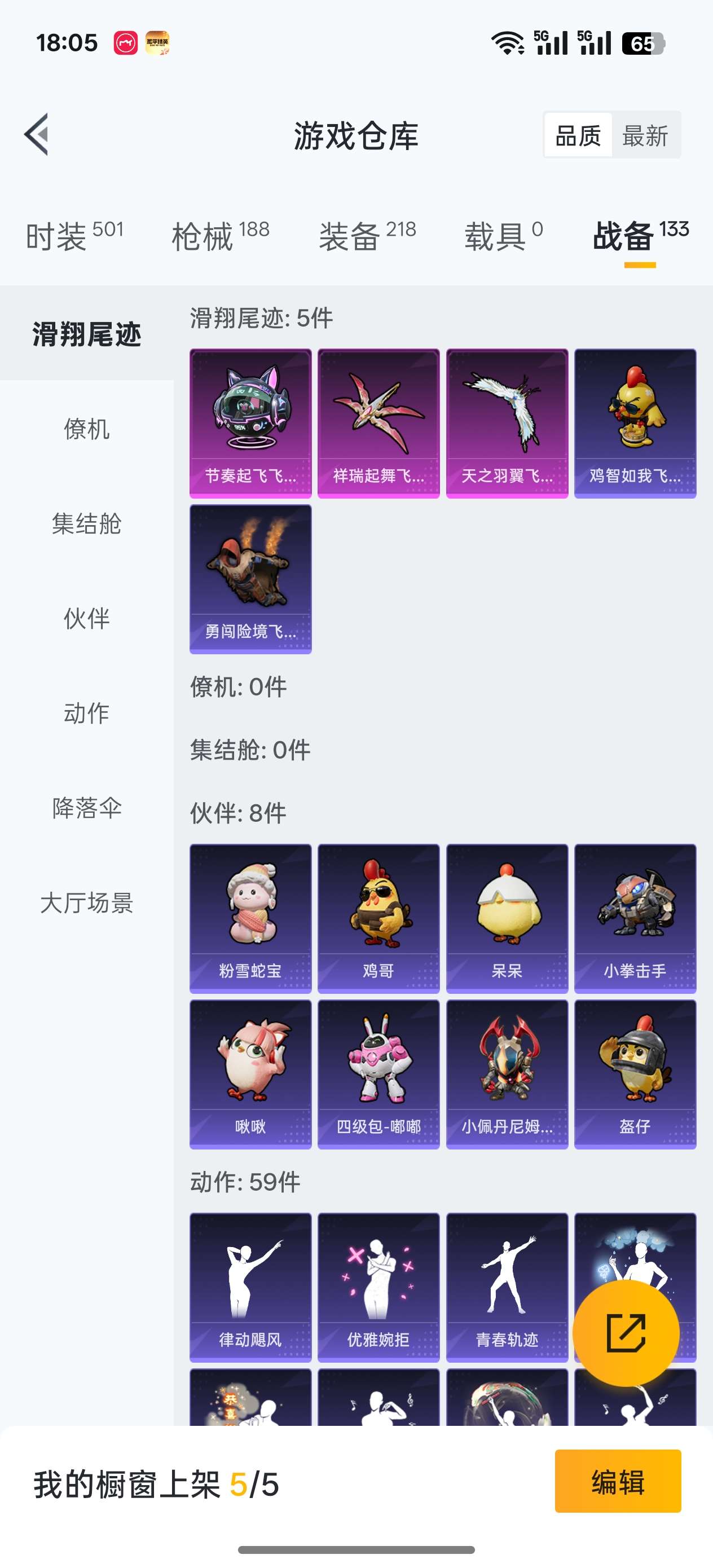Open the 节奏起飞 glide trail item
713x1568 pixels.
click(x=250, y=423)
